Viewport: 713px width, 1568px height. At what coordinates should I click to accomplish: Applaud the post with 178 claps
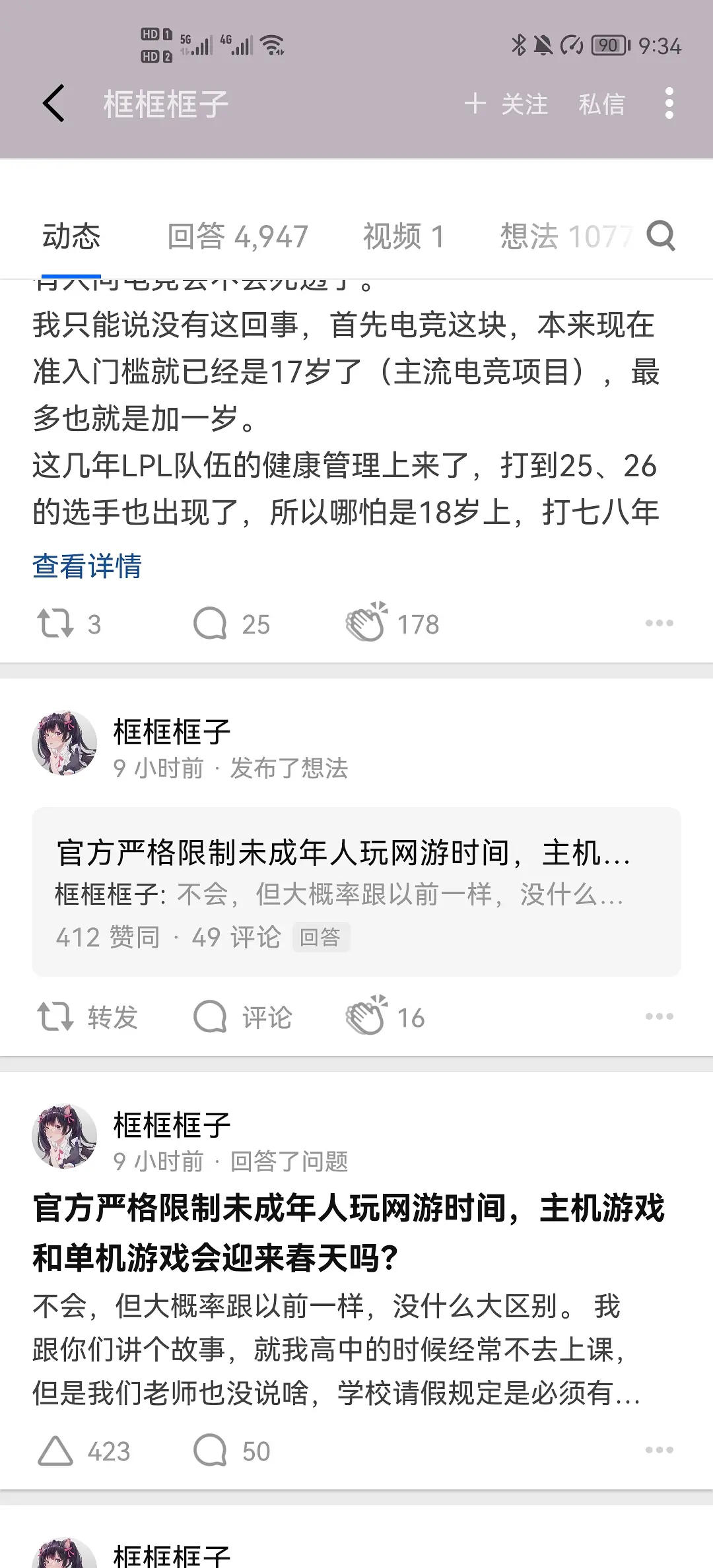392,623
